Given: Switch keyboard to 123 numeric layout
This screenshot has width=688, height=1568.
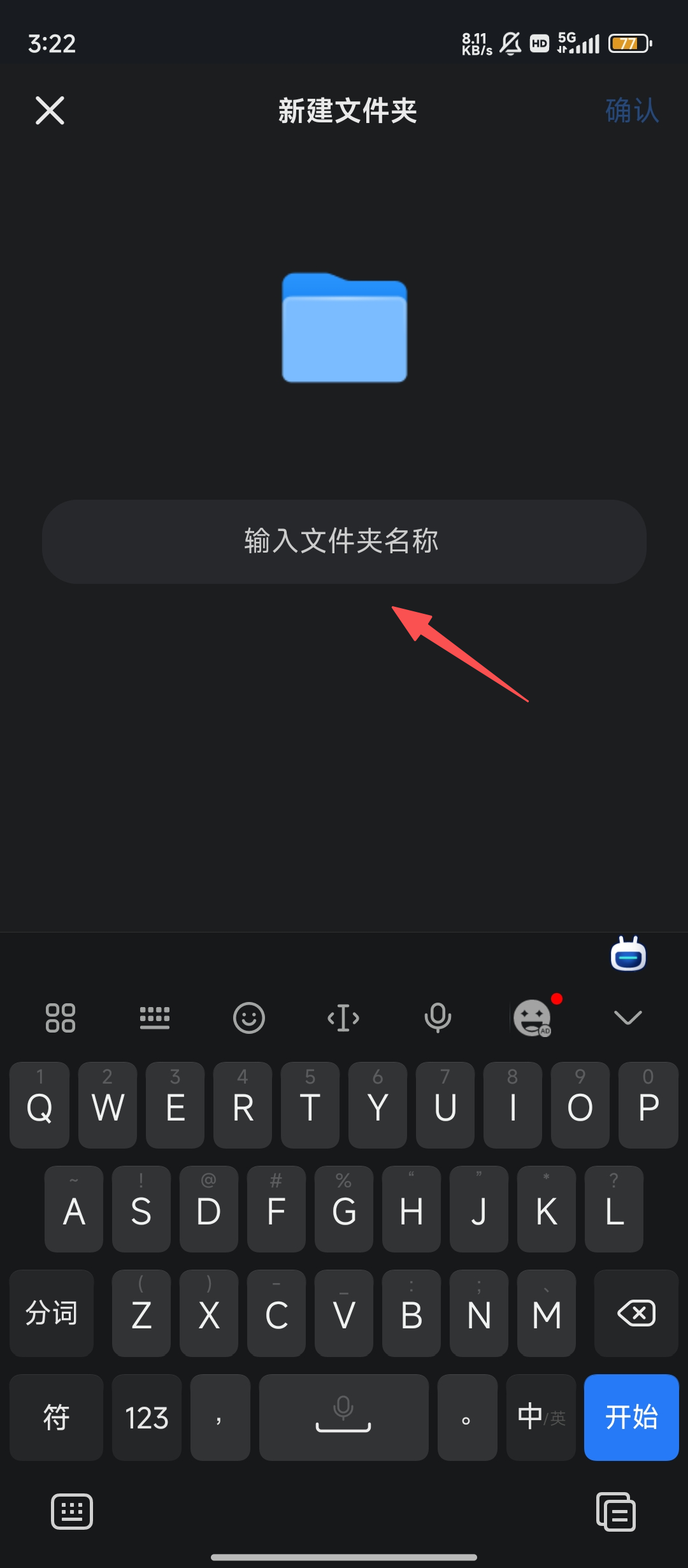Looking at the screenshot, I should tap(147, 1418).
